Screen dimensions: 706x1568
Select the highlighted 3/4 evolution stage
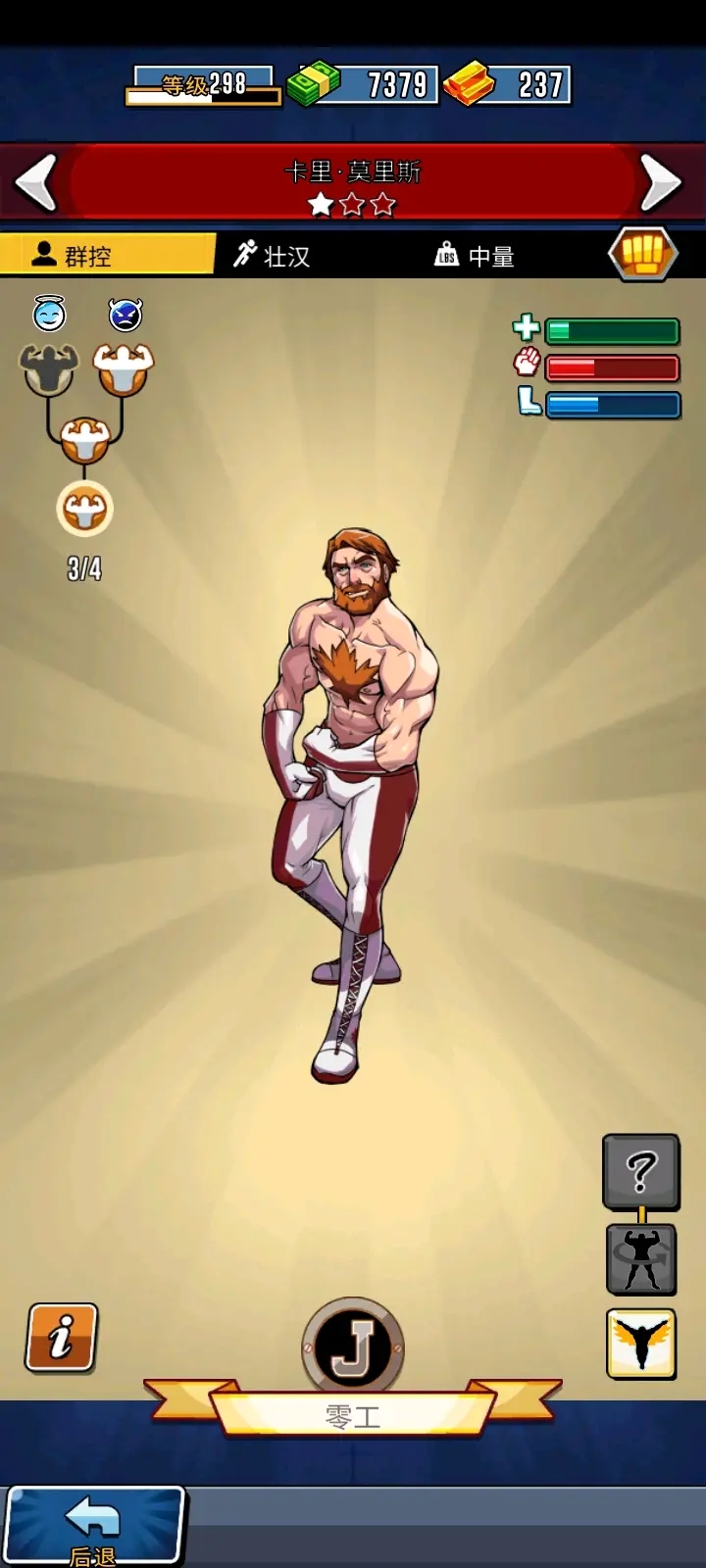pos(85,509)
